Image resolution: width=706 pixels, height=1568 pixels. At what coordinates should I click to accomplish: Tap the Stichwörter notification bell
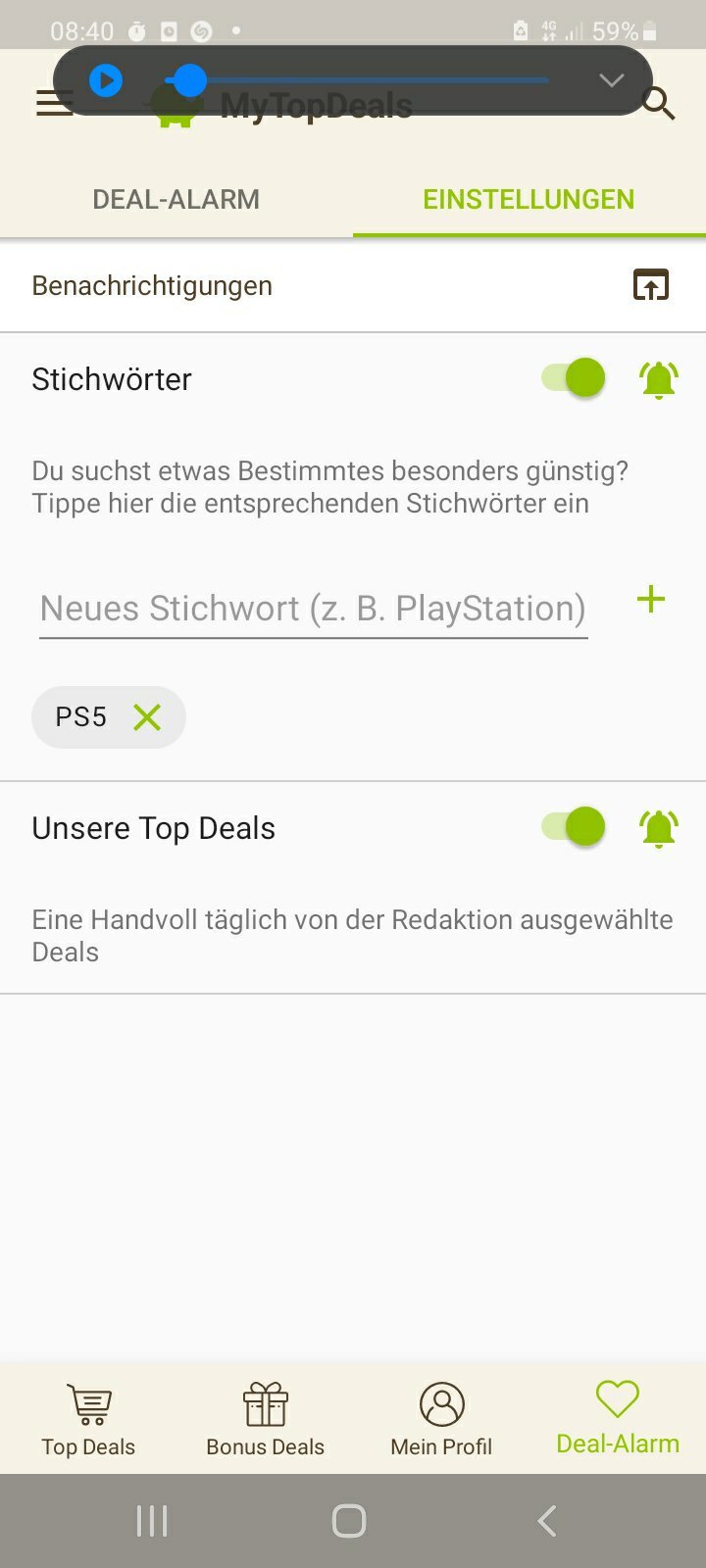tap(659, 379)
